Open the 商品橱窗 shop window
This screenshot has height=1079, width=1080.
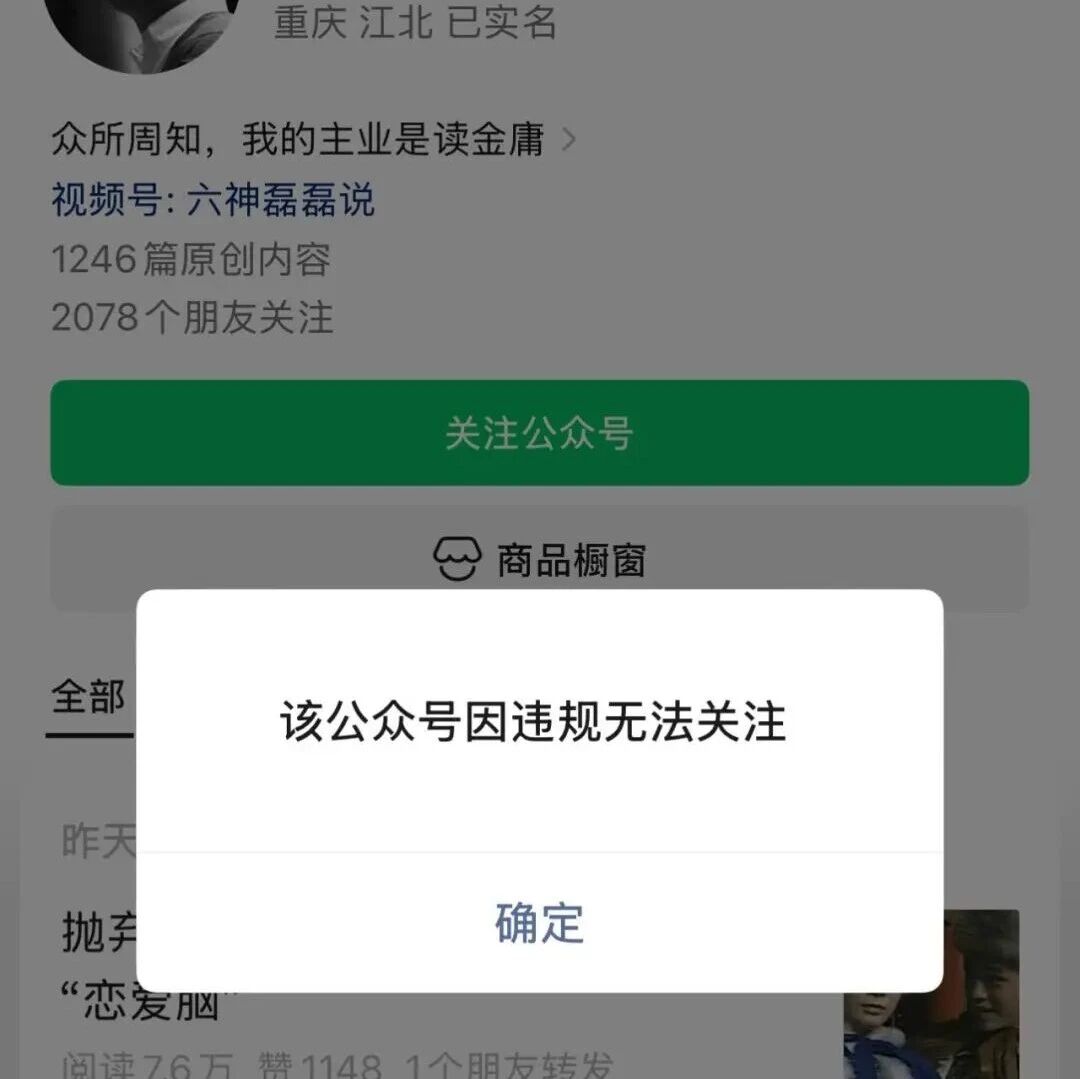point(539,559)
